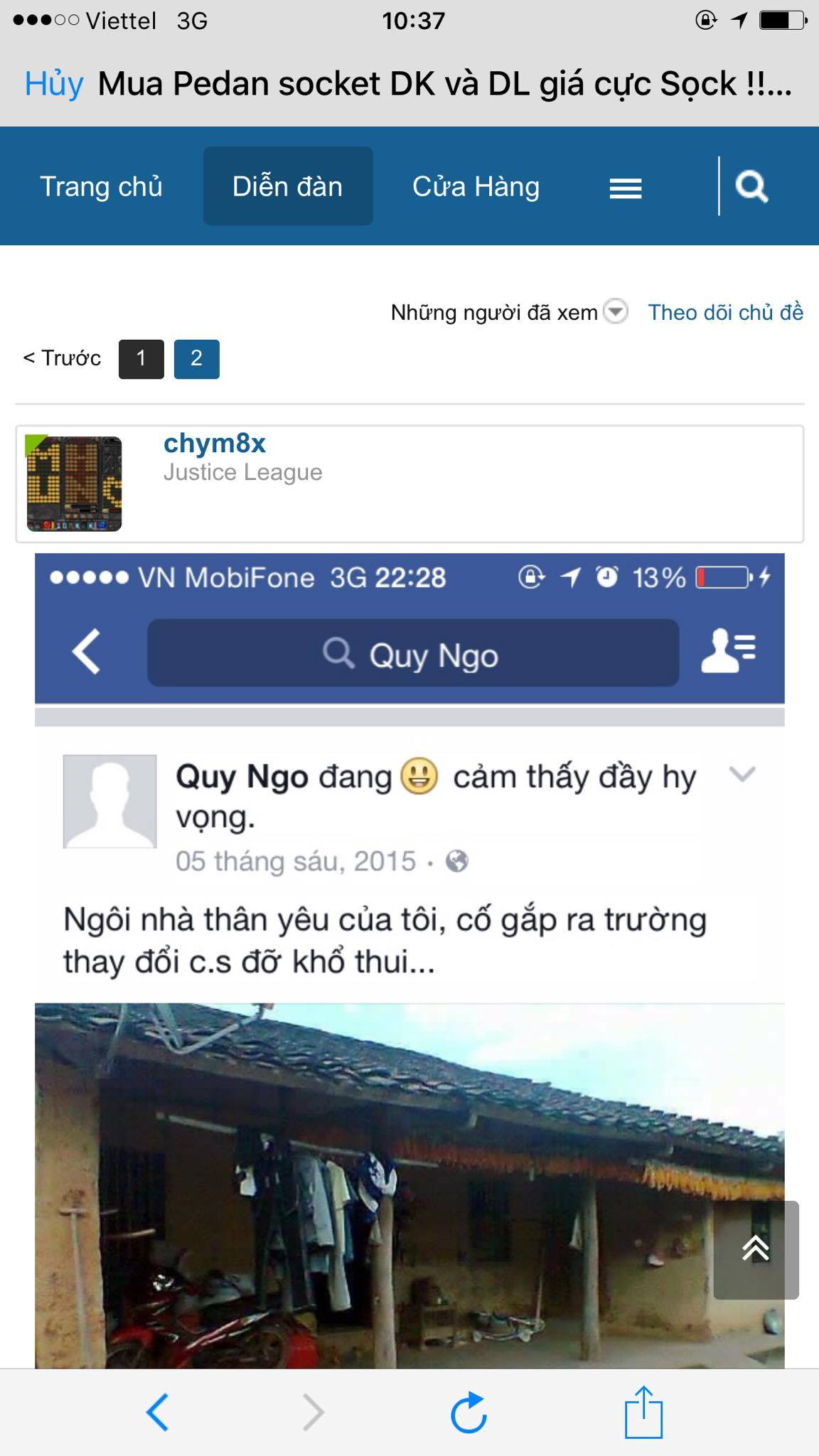Tap Theo dõi chủ đề link
The height and width of the screenshot is (1456, 819).
[725, 311]
